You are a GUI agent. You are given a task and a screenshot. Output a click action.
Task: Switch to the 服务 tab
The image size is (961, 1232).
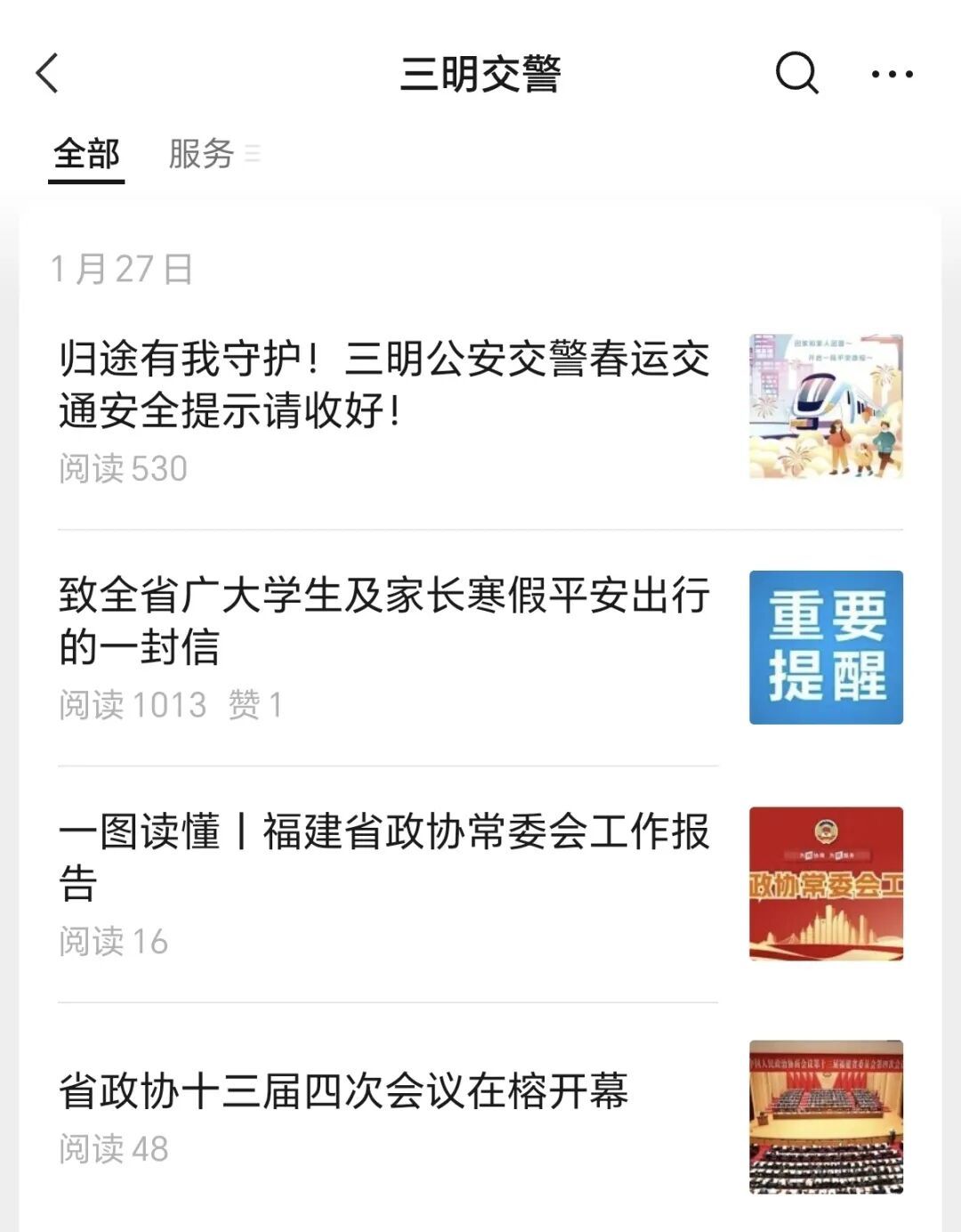pyautogui.click(x=203, y=155)
